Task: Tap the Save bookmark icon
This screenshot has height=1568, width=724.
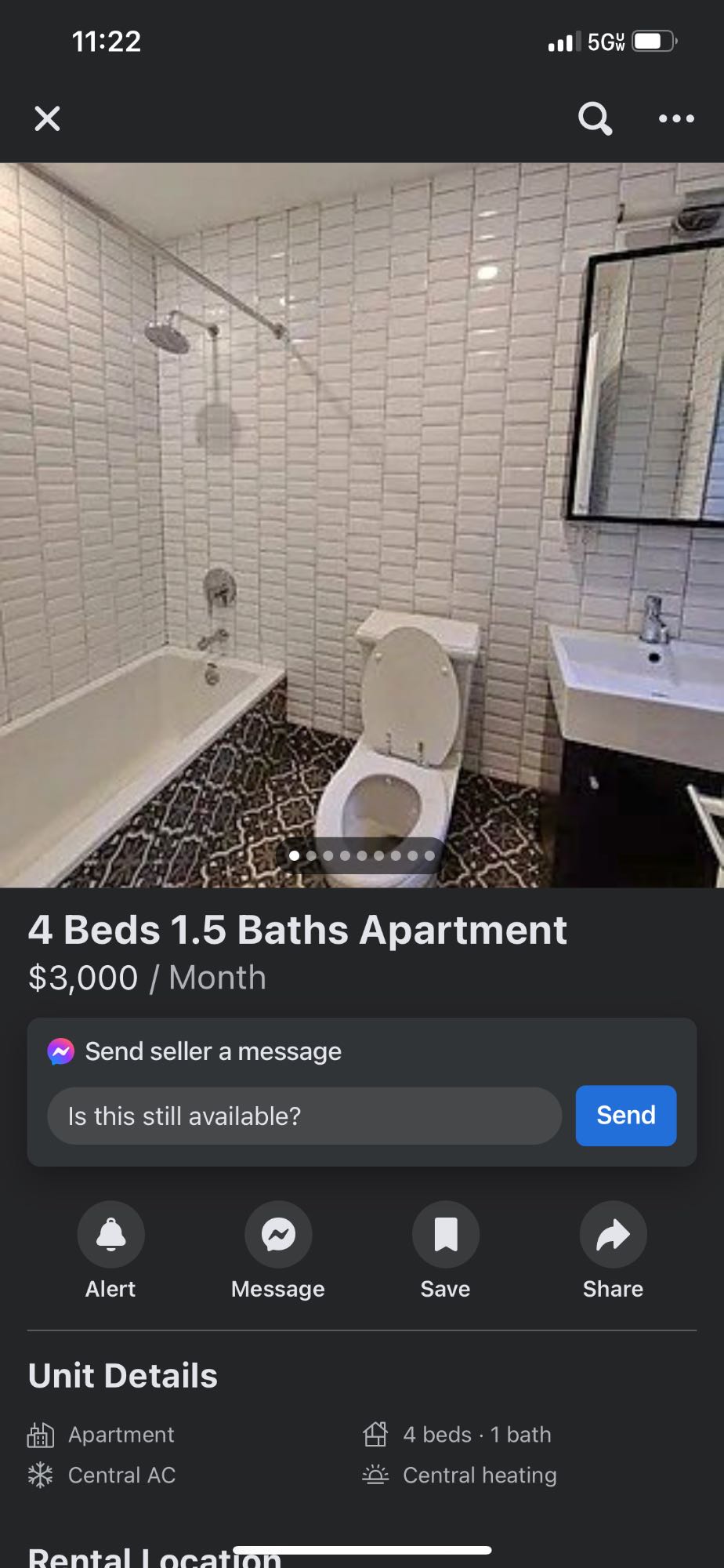Action: [445, 1234]
